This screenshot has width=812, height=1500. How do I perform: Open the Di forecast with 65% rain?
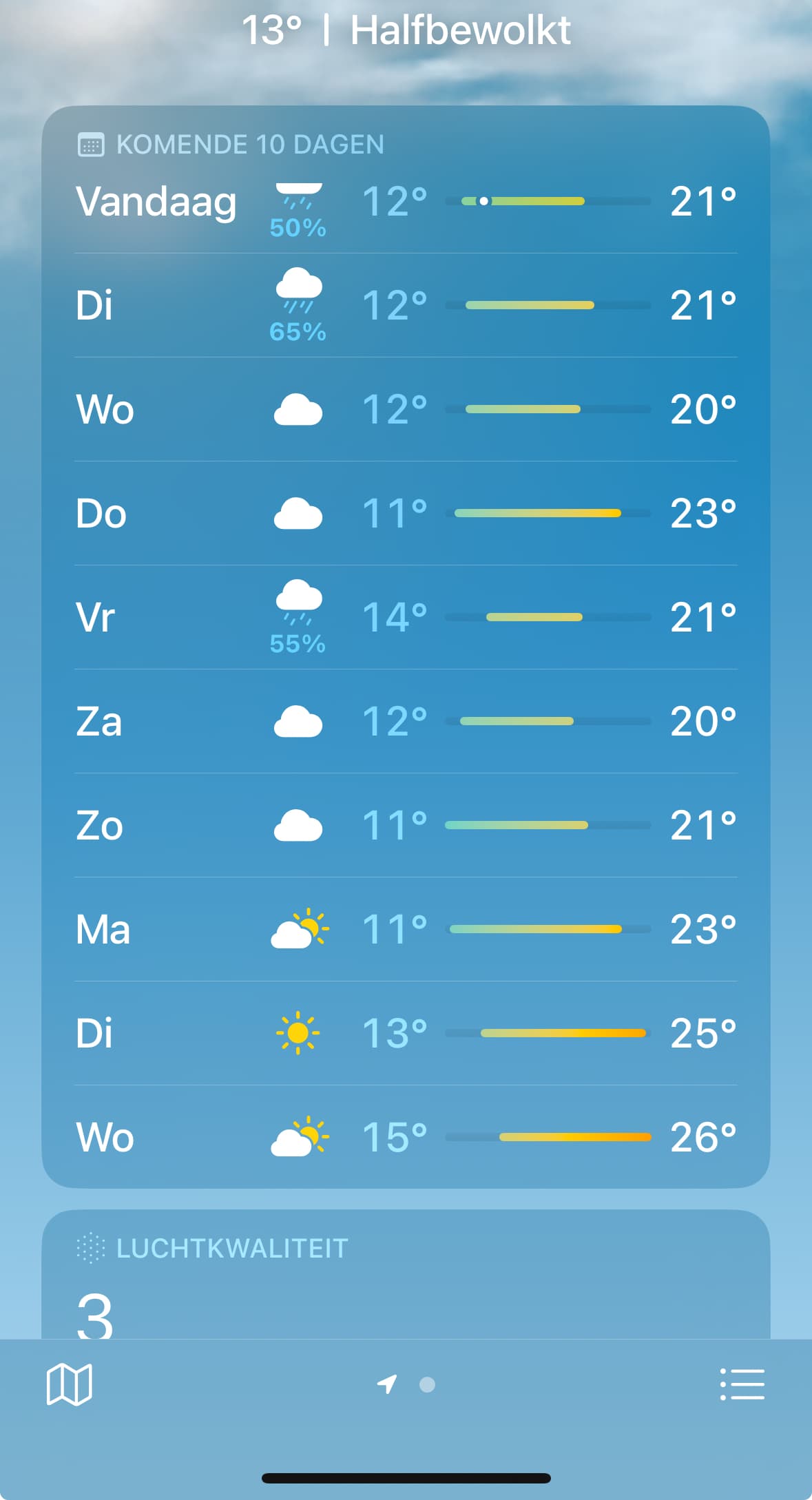pos(406,305)
